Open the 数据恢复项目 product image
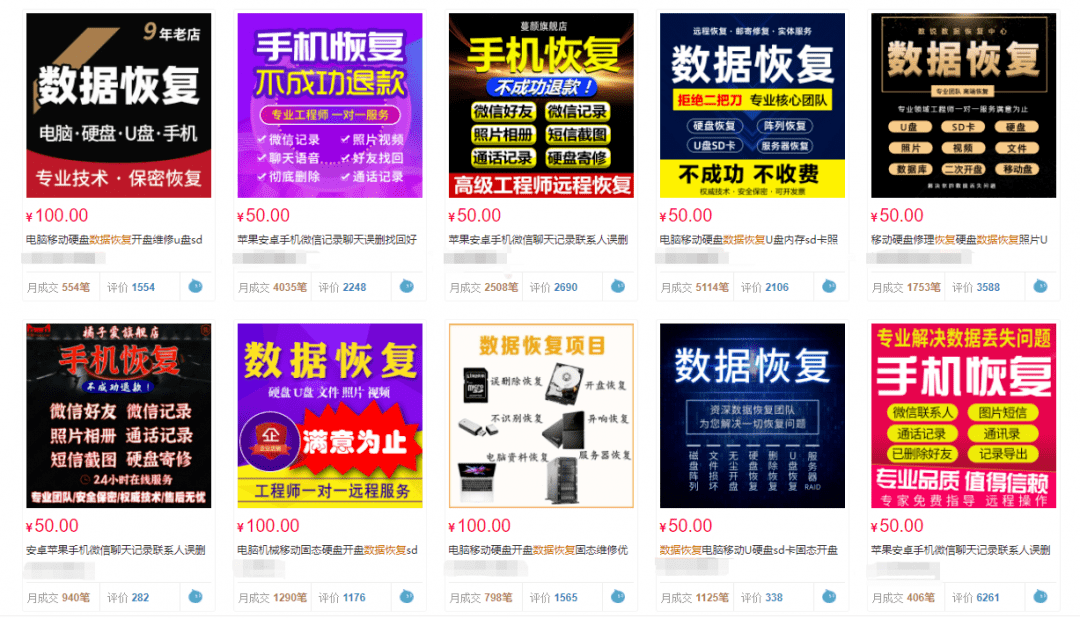This screenshot has height=618, width=1080. (x=540, y=415)
